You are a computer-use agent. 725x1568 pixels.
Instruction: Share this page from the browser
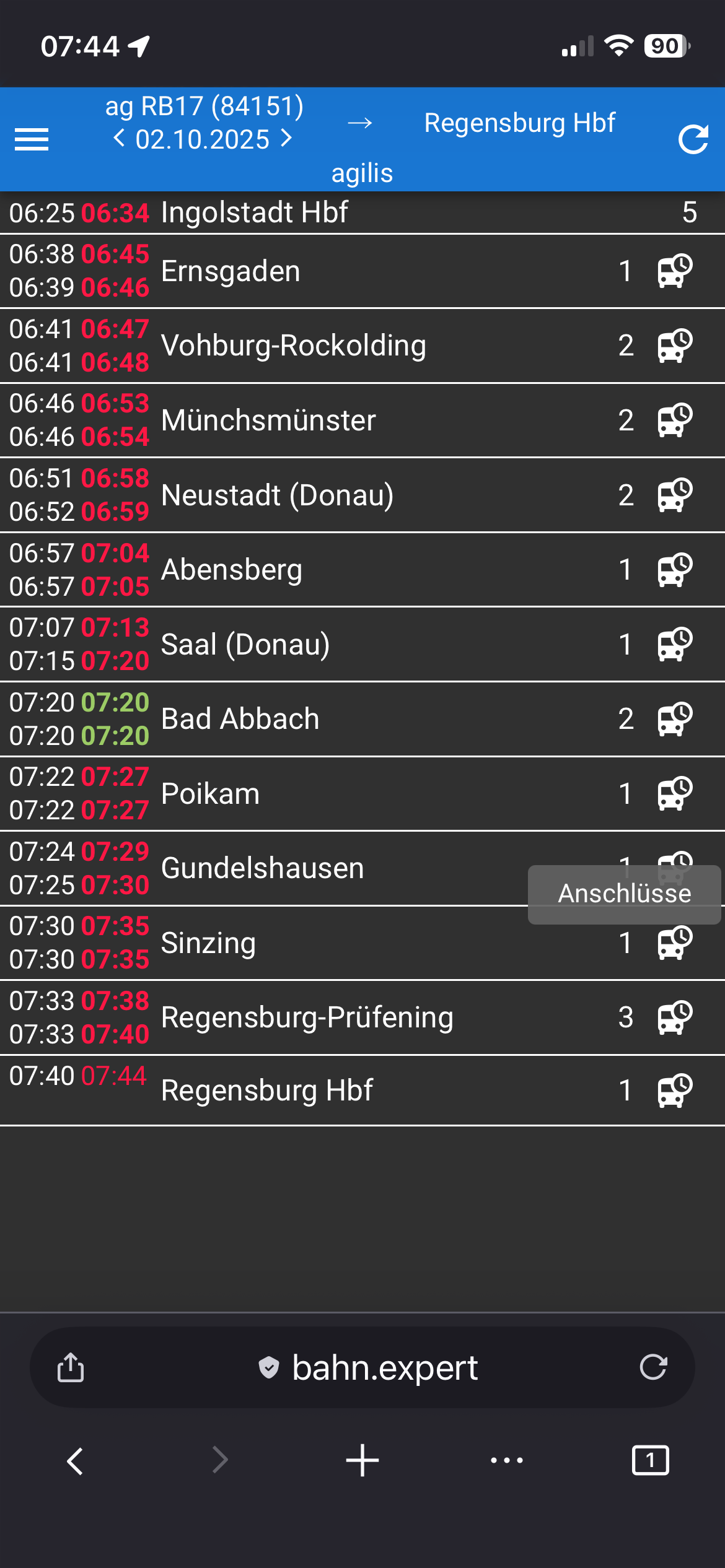pyautogui.click(x=71, y=1367)
